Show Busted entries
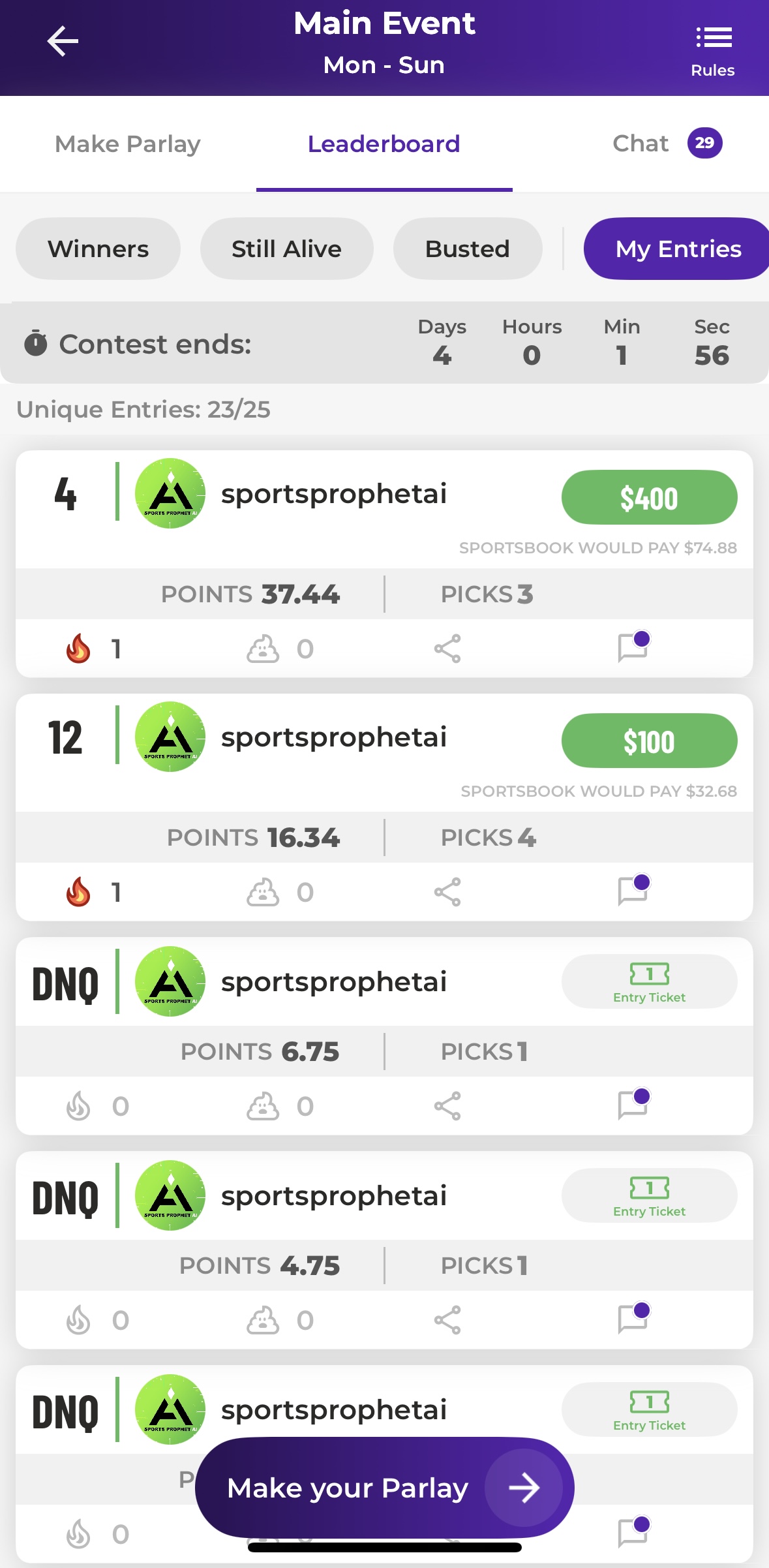 tap(467, 249)
